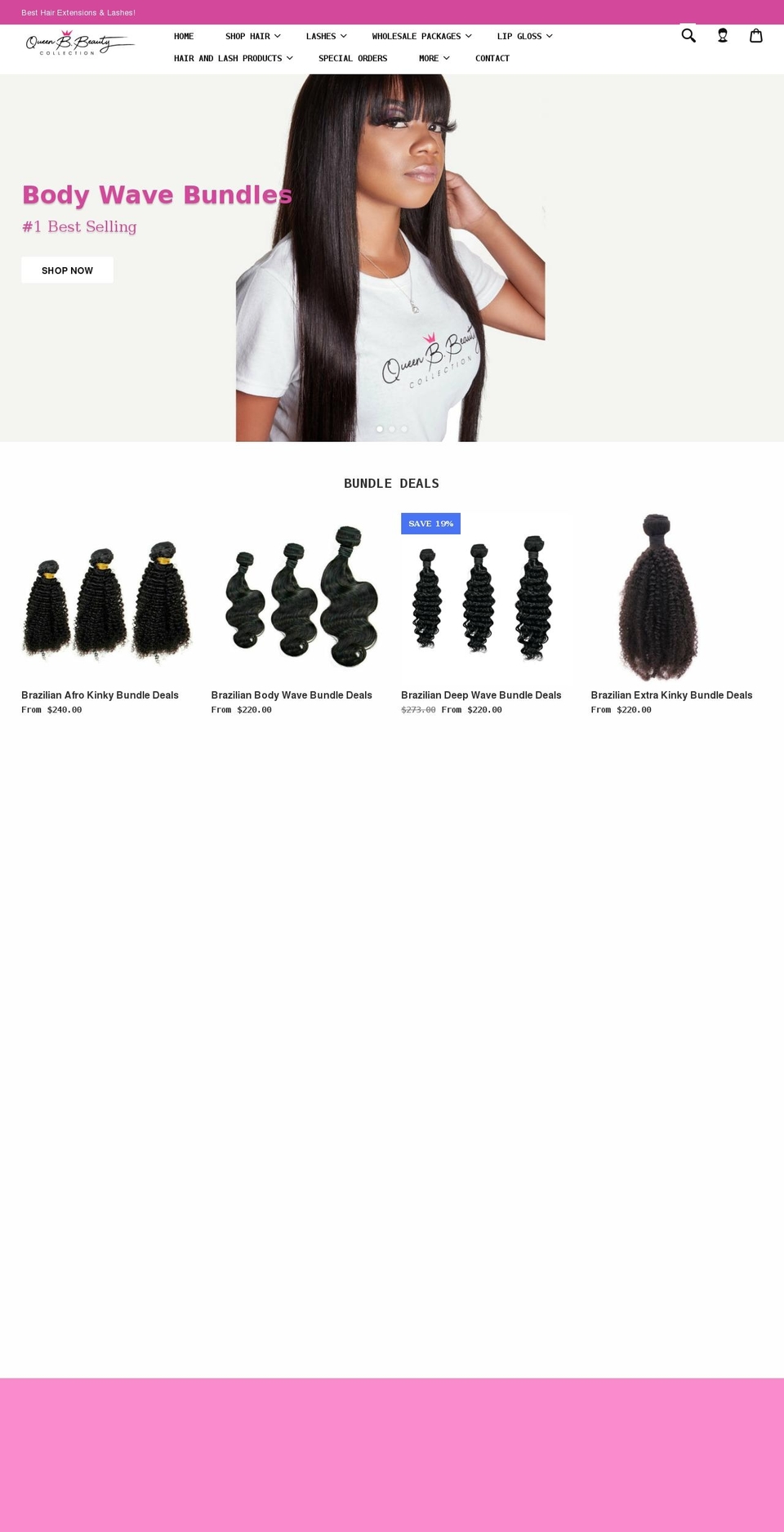Open the WHOLESALE PACKAGES dropdown
This screenshot has height=1532, width=784.
421,36
